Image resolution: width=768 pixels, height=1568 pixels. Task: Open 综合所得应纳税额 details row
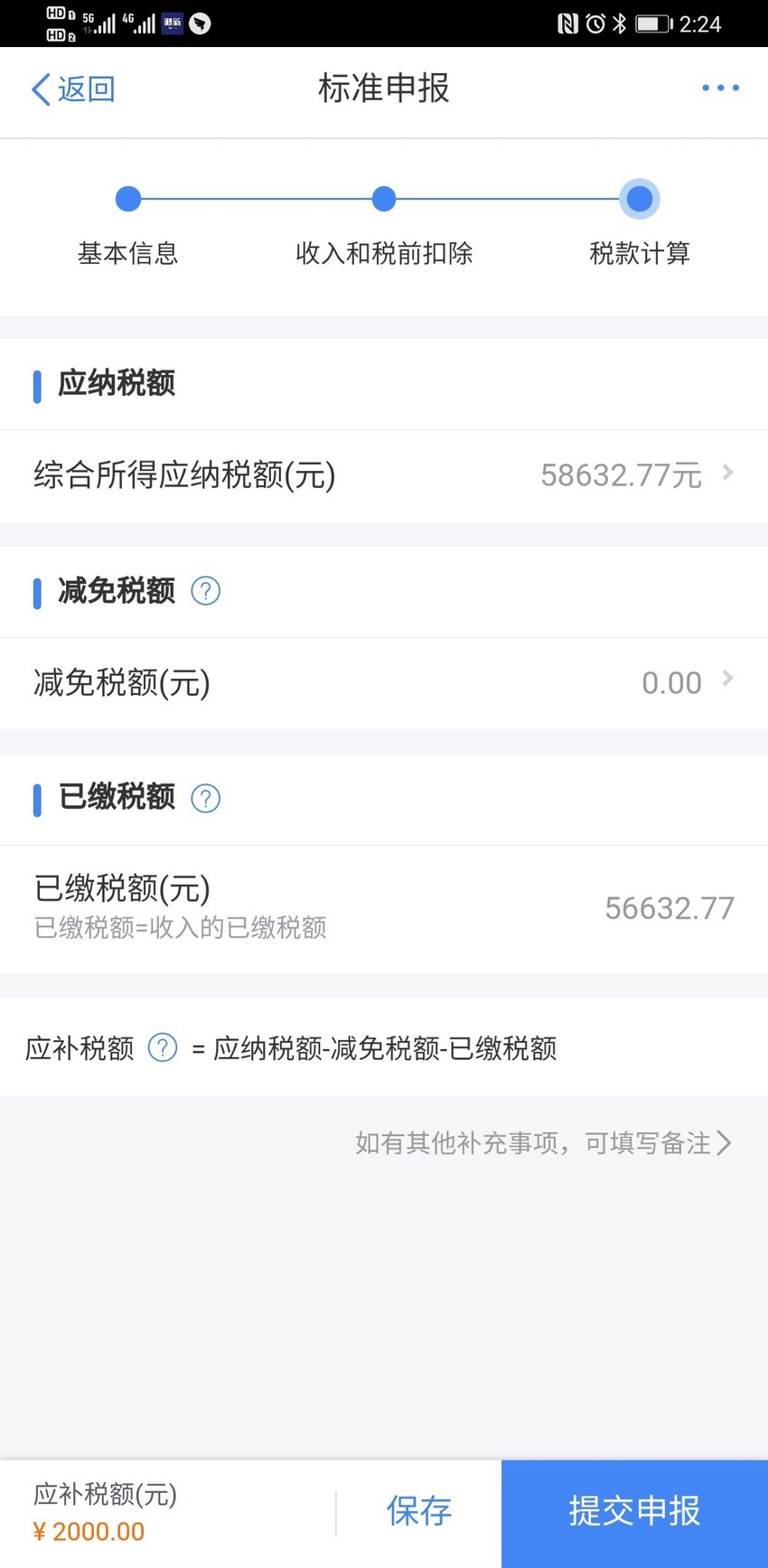384,475
